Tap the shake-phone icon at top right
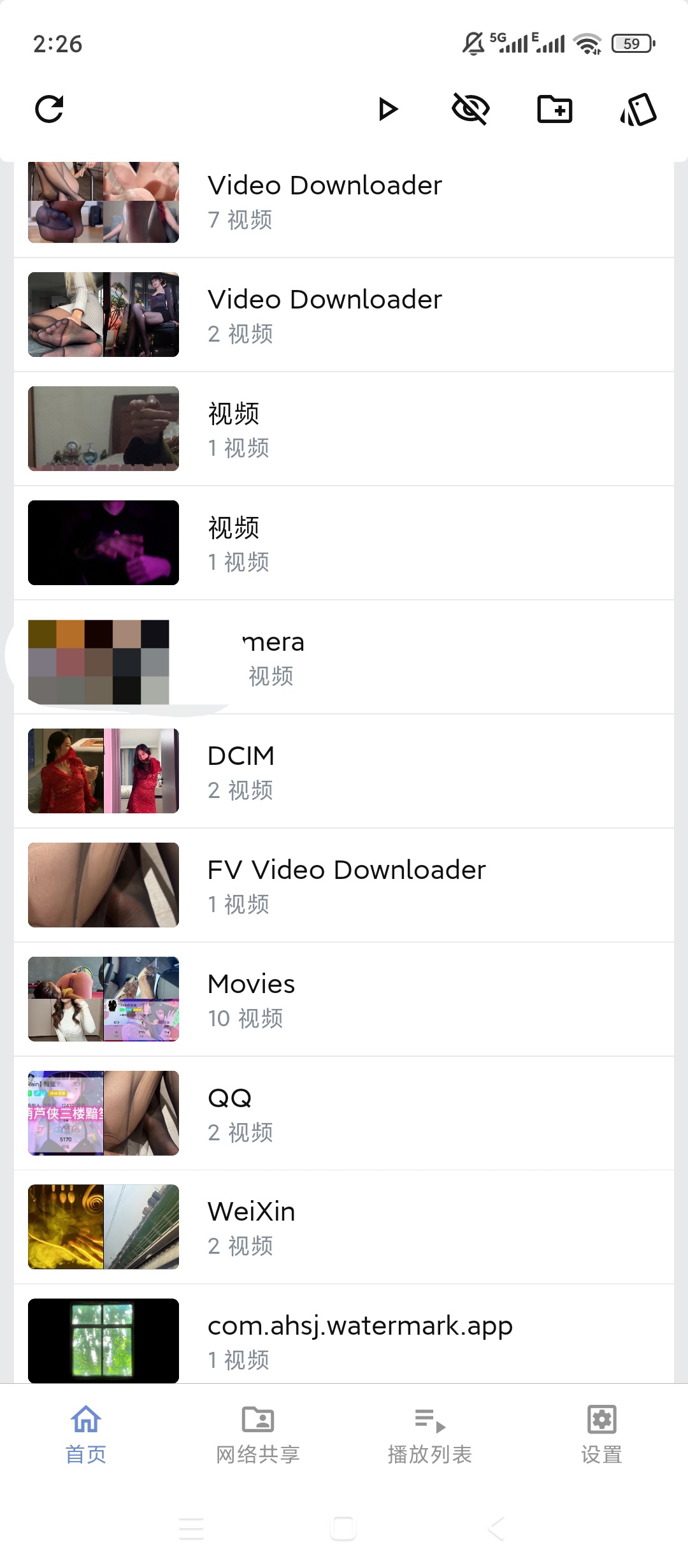Screen dimensions: 688x1568 click(x=638, y=109)
